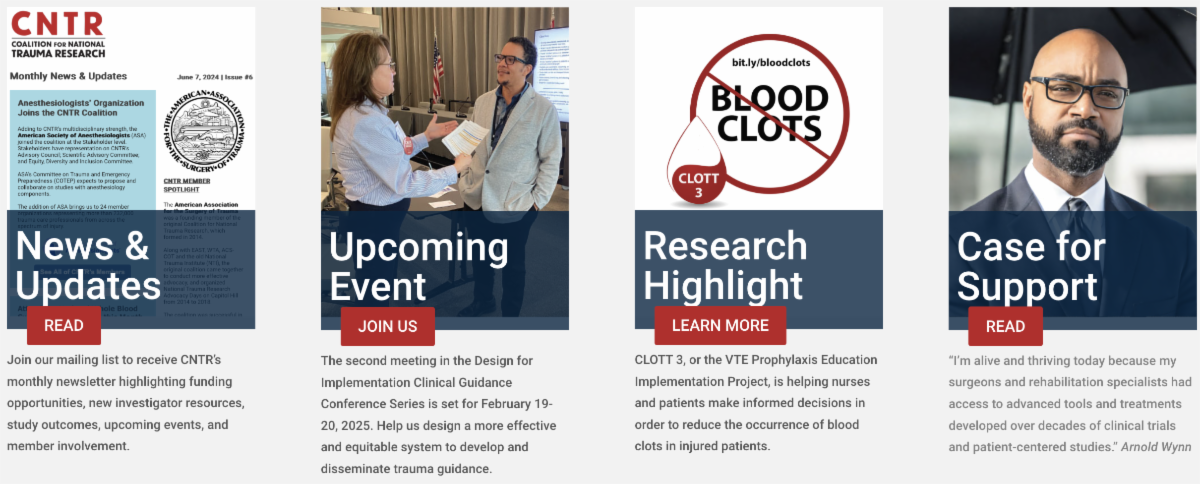This screenshot has height=484, width=1200.
Task: Tap LEARN MORE on Research Highlight
Action: coord(720,326)
